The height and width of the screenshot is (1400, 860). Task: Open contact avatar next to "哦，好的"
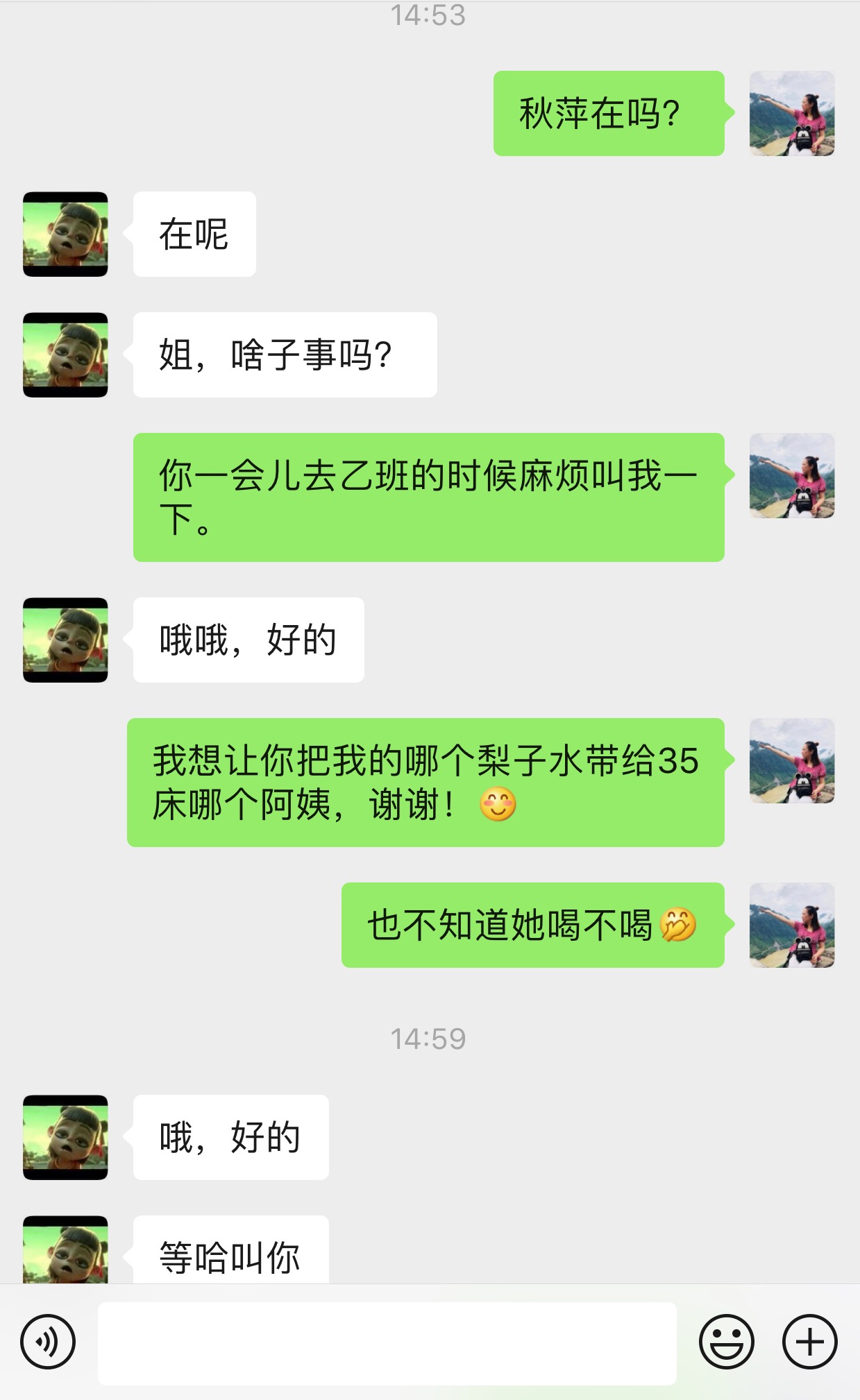[65, 1137]
